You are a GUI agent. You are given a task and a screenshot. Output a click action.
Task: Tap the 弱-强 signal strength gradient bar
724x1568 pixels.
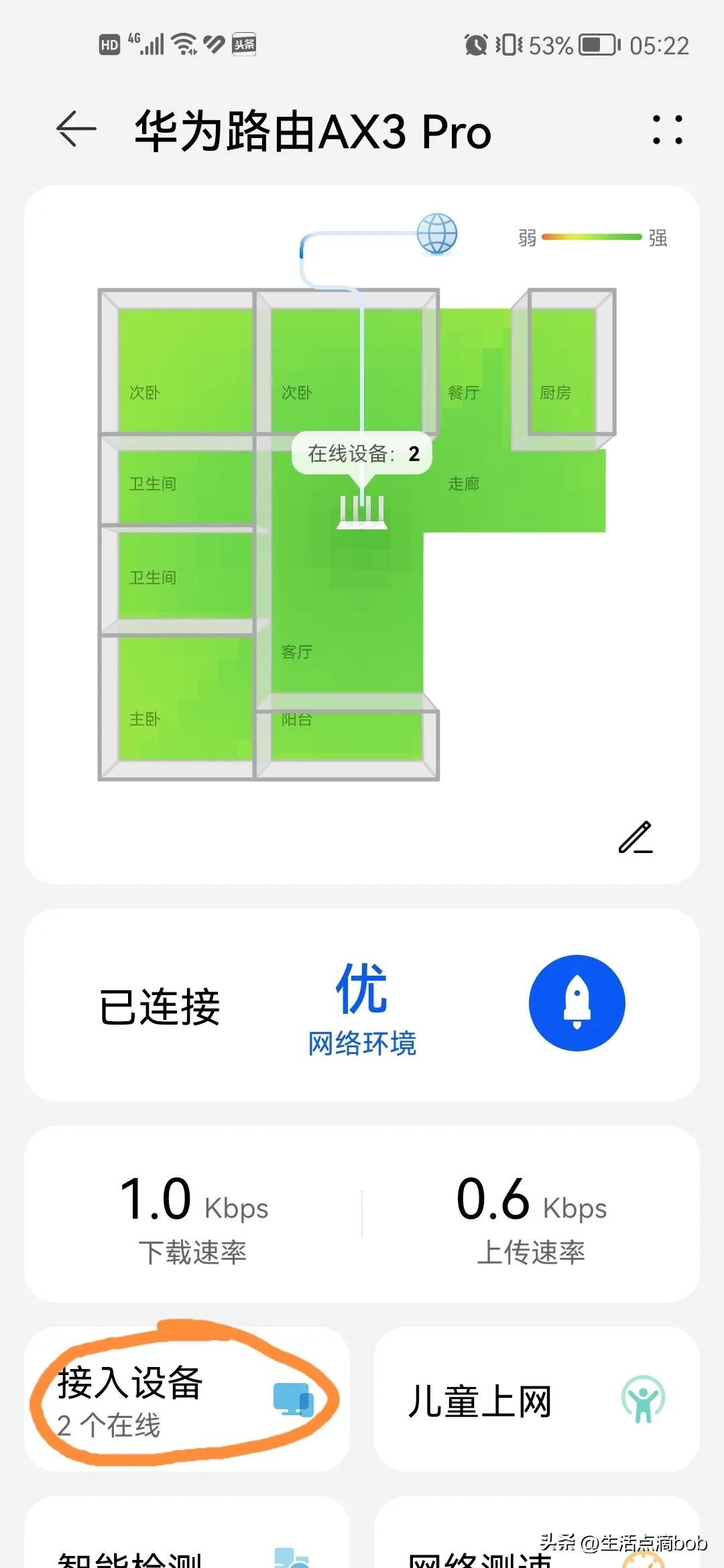pyautogui.click(x=591, y=237)
